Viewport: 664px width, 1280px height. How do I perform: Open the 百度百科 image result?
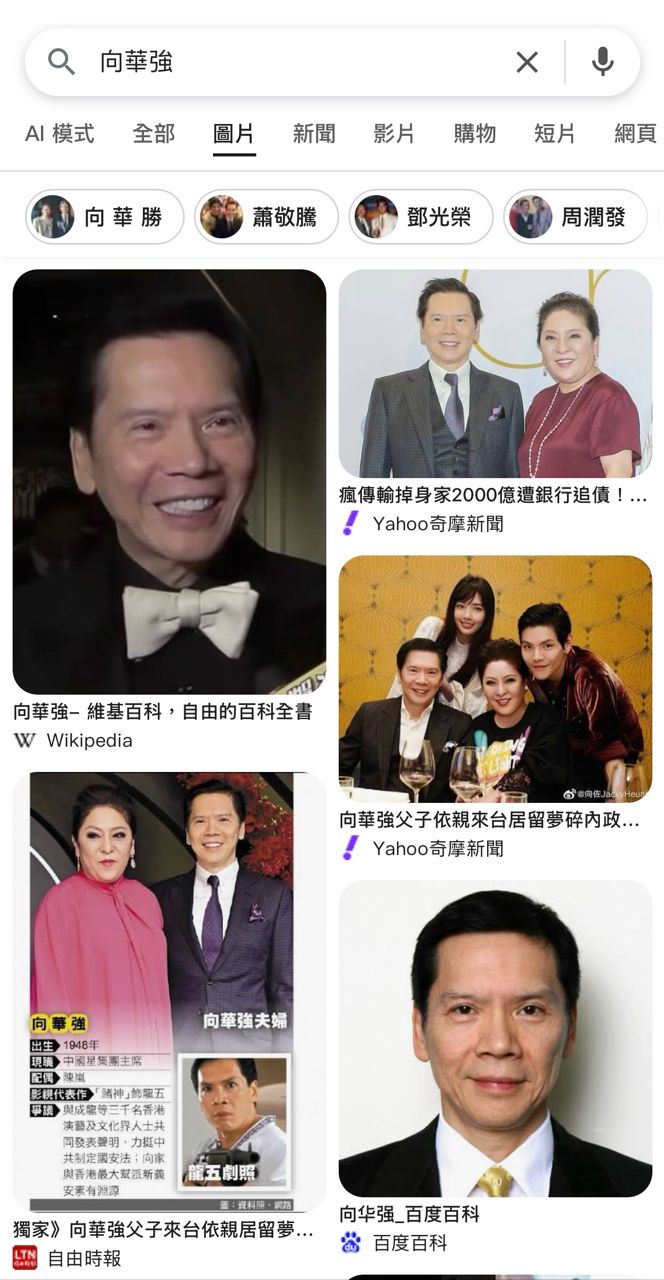point(495,1038)
